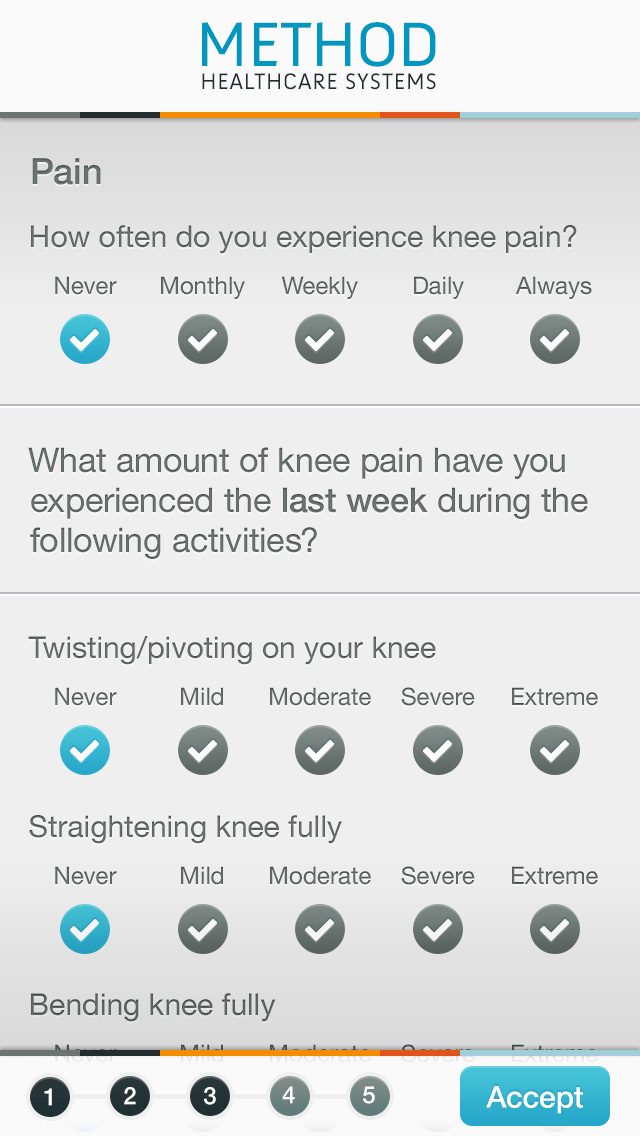Viewport: 640px width, 1136px height.
Task: Pick Severe for twisting/pivoting on your knee
Action: (438, 750)
